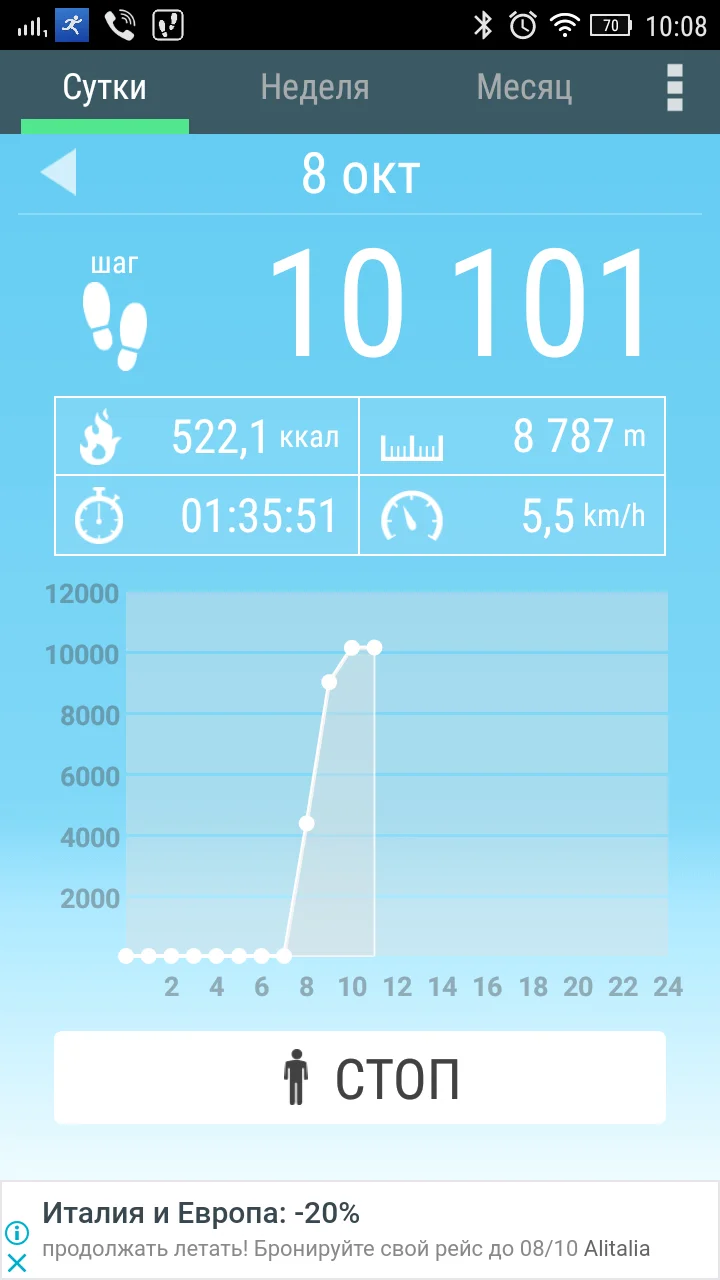The image size is (720, 1280).
Task: Open the ad info icon
Action: pyautogui.click(x=17, y=1233)
